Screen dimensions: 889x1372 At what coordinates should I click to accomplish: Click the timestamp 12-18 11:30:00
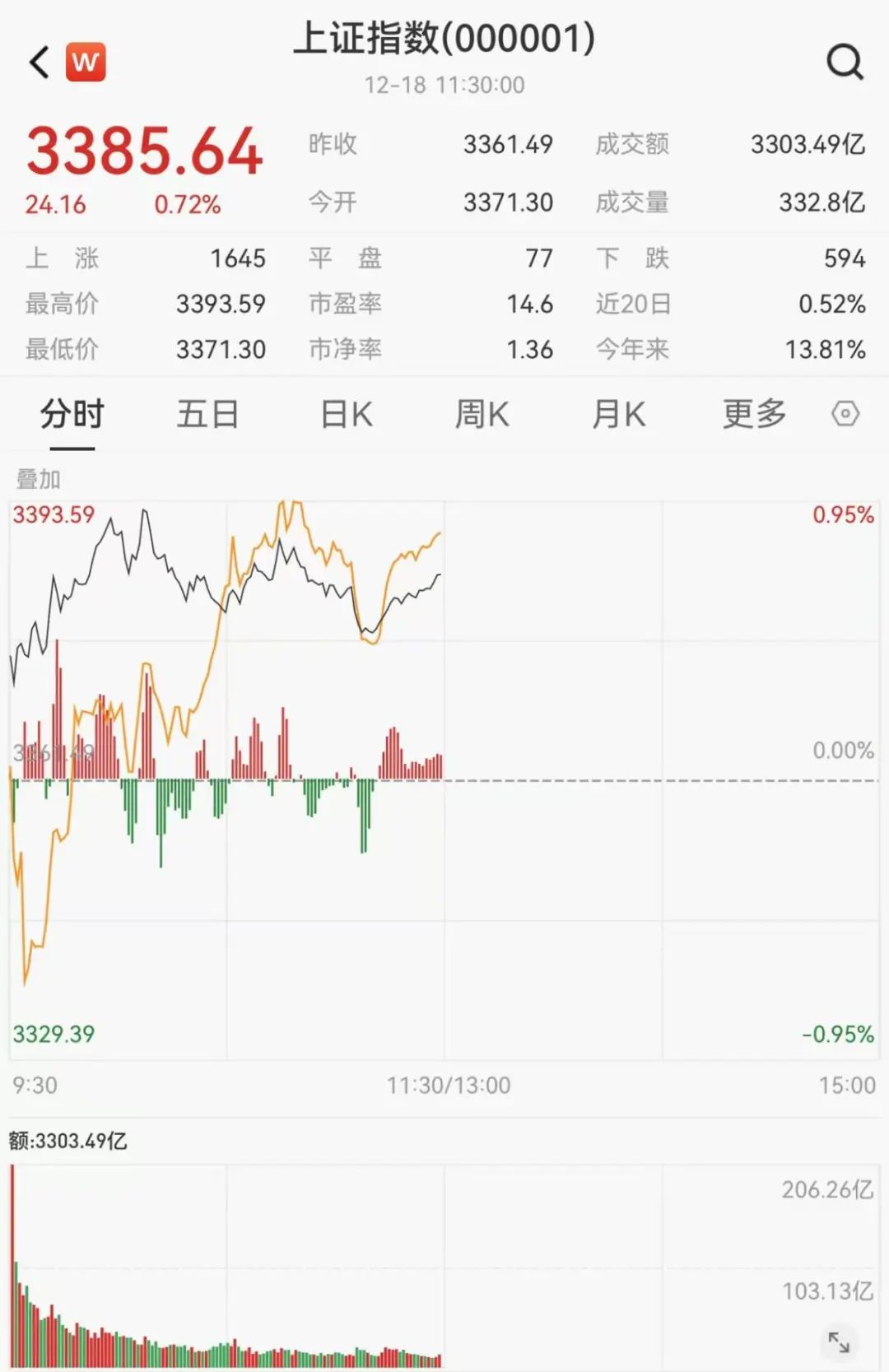pyautogui.click(x=444, y=85)
